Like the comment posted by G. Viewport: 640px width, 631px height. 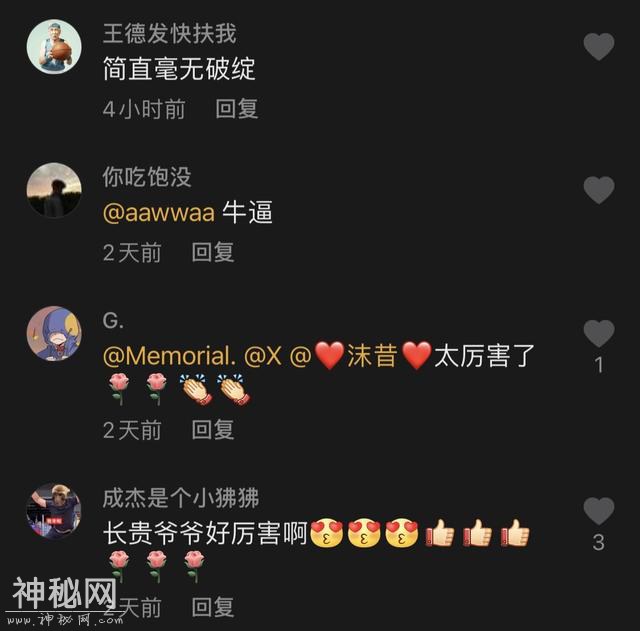tap(598, 334)
